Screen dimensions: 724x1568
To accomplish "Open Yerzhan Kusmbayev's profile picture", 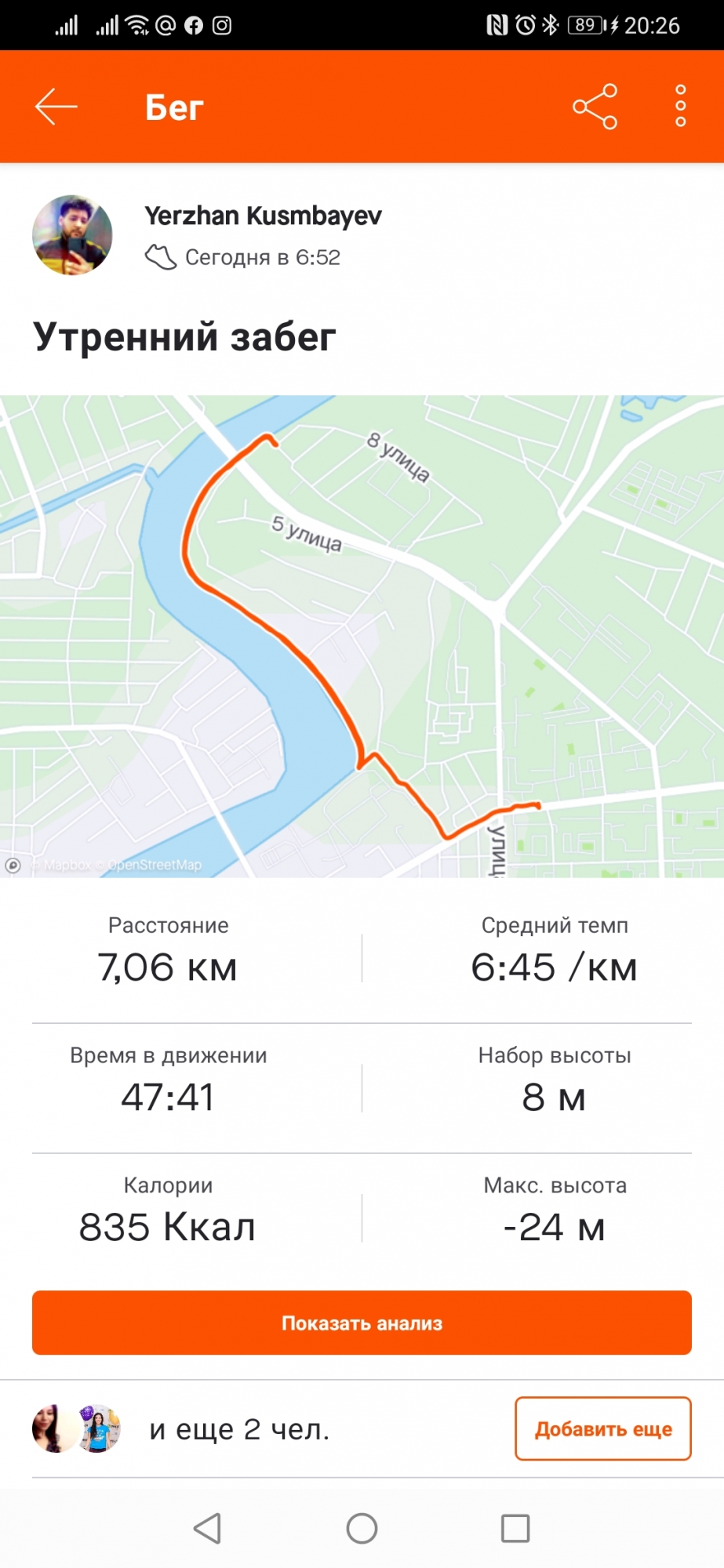I will pos(72,235).
